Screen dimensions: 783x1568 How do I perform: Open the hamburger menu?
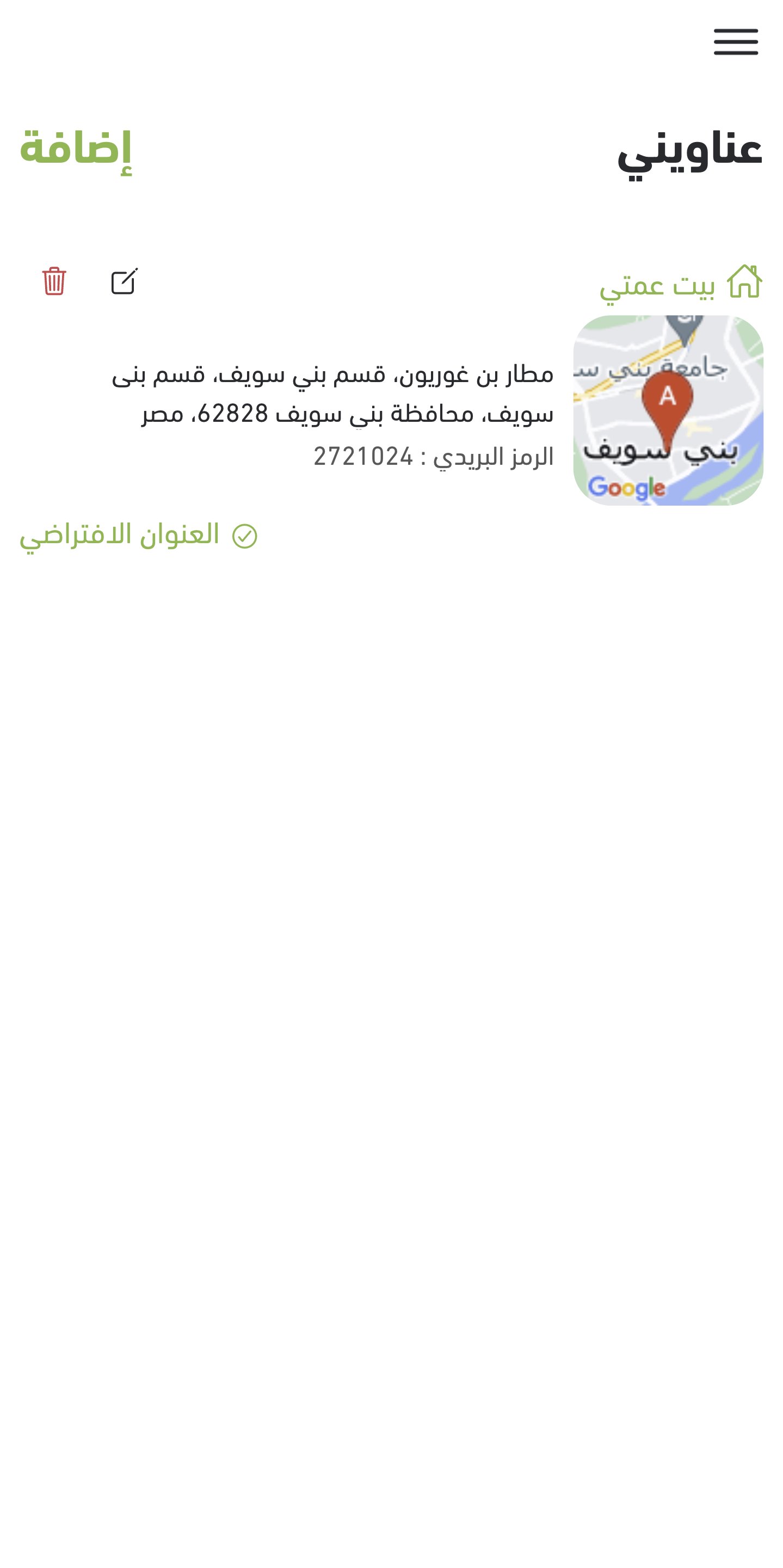point(735,42)
